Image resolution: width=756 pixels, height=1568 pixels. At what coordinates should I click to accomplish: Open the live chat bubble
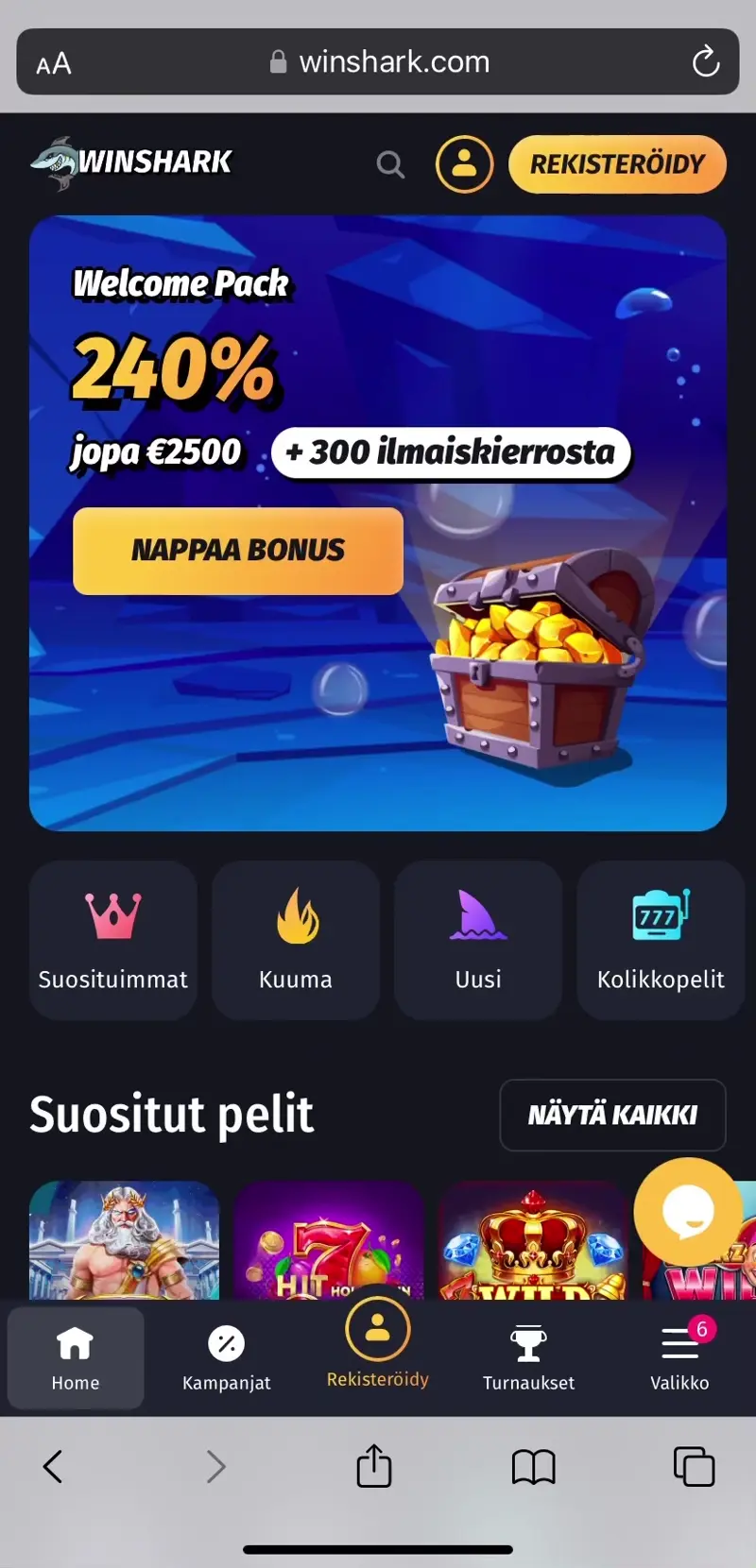tap(688, 1212)
